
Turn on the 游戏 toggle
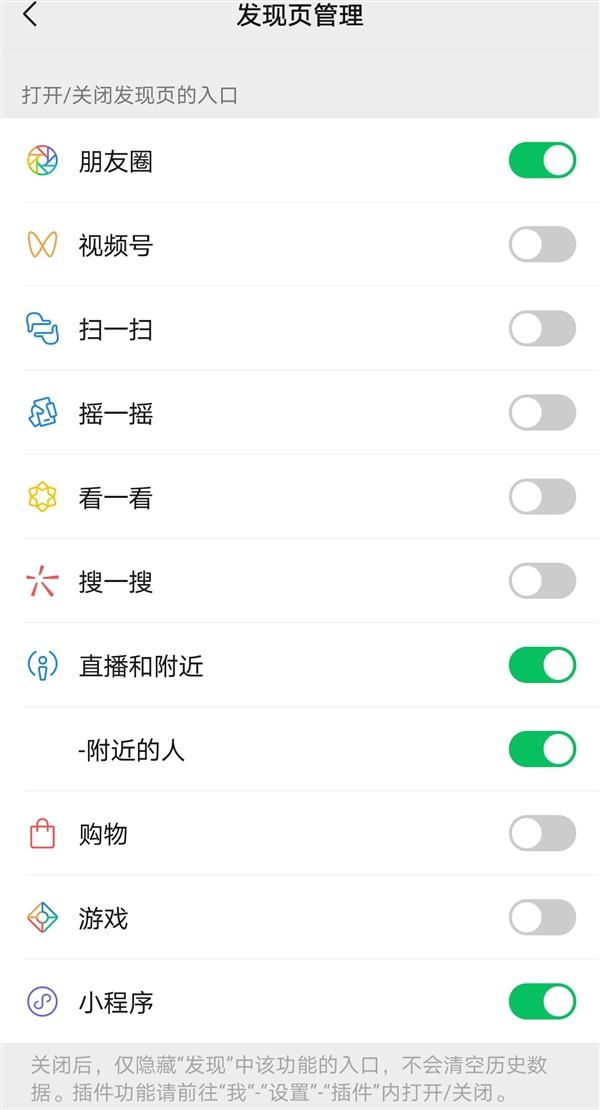(x=542, y=917)
